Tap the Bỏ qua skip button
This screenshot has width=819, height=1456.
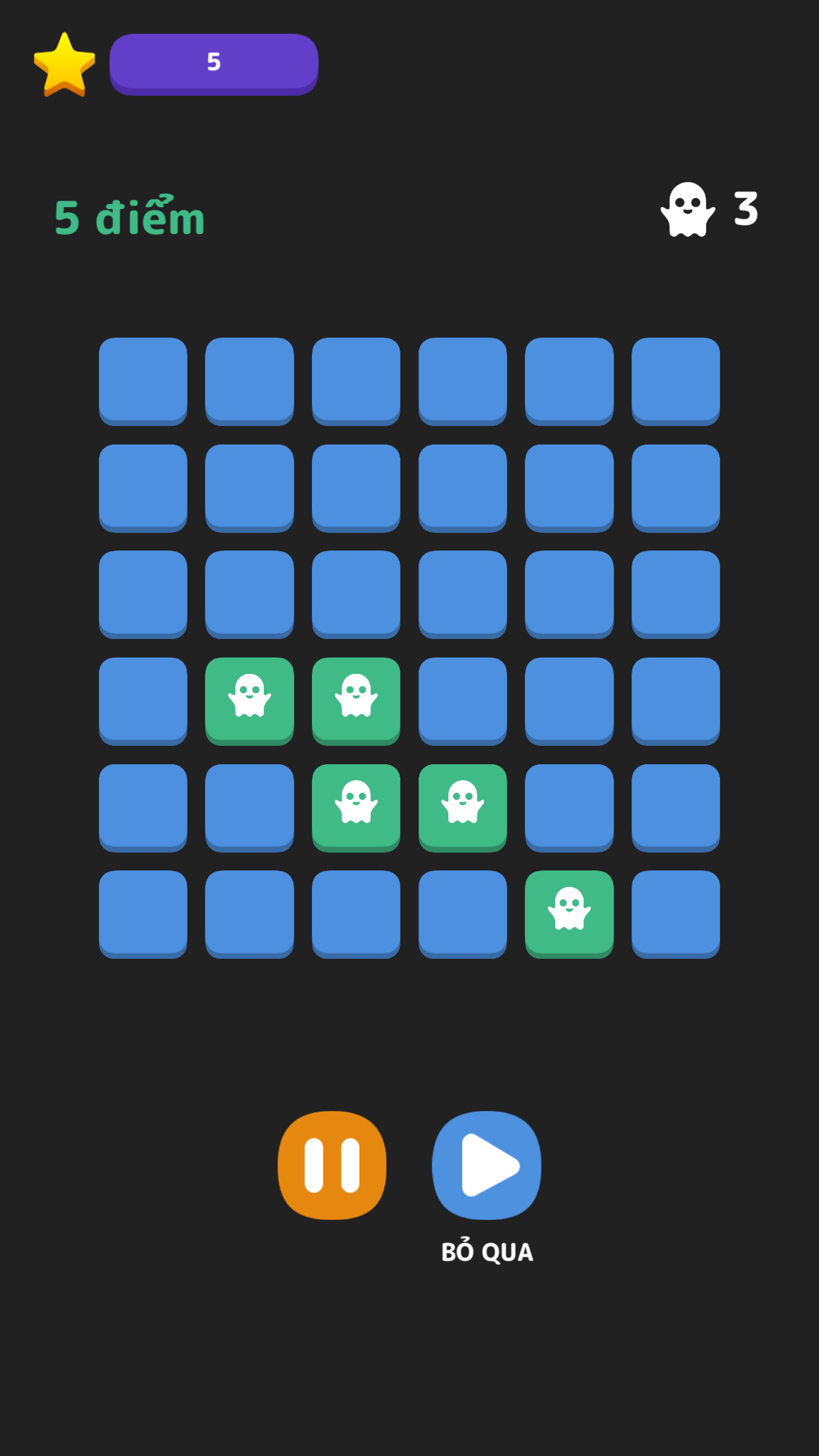(x=486, y=1164)
